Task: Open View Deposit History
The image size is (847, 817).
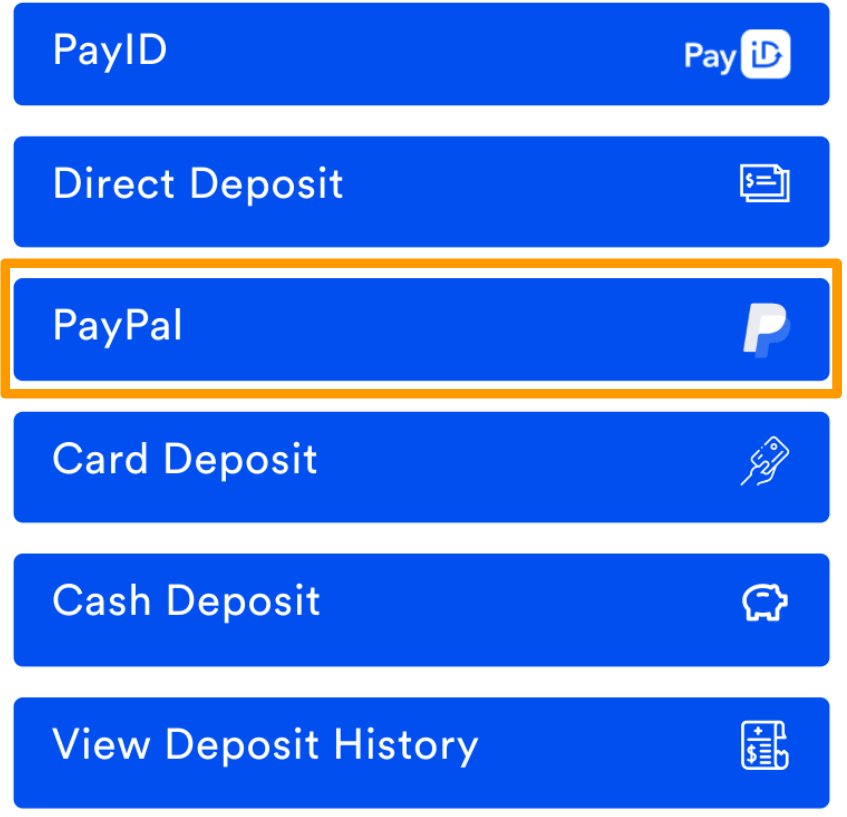Action: 421,750
